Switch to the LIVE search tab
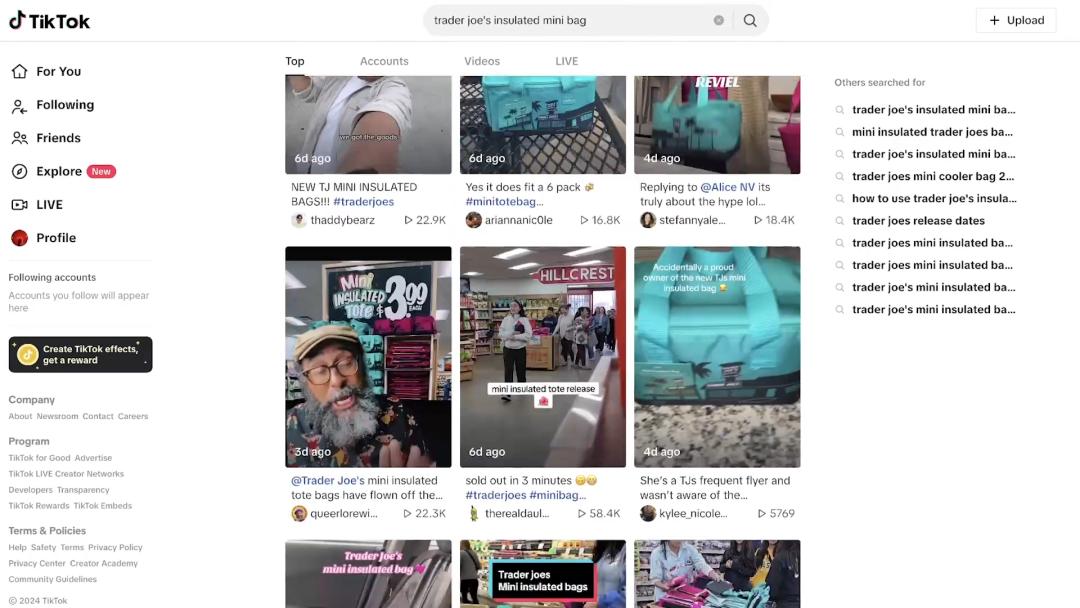 pos(567,61)
